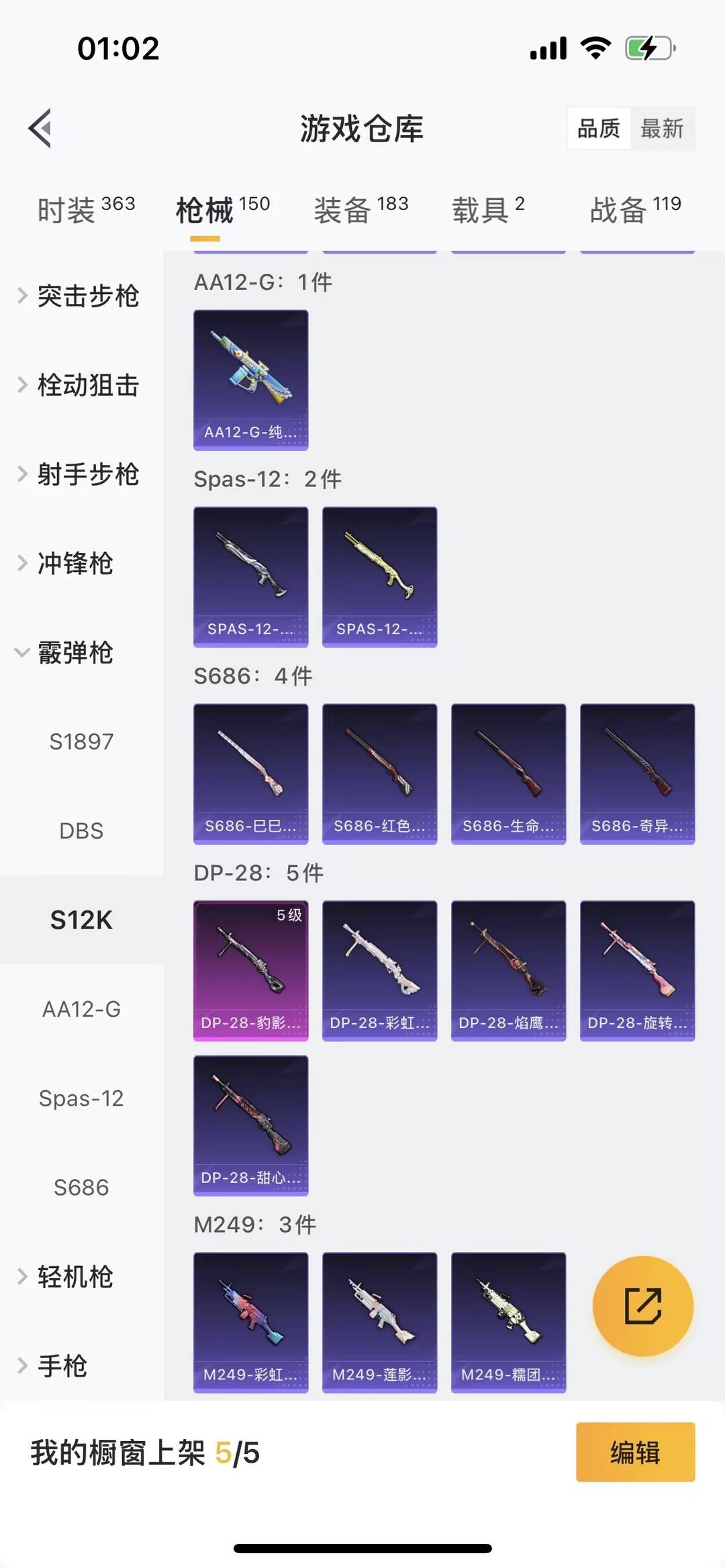Open the SPAS-12 golden skin thumbnail
This screenshot has width=725, height=1568.
point(379,576)
